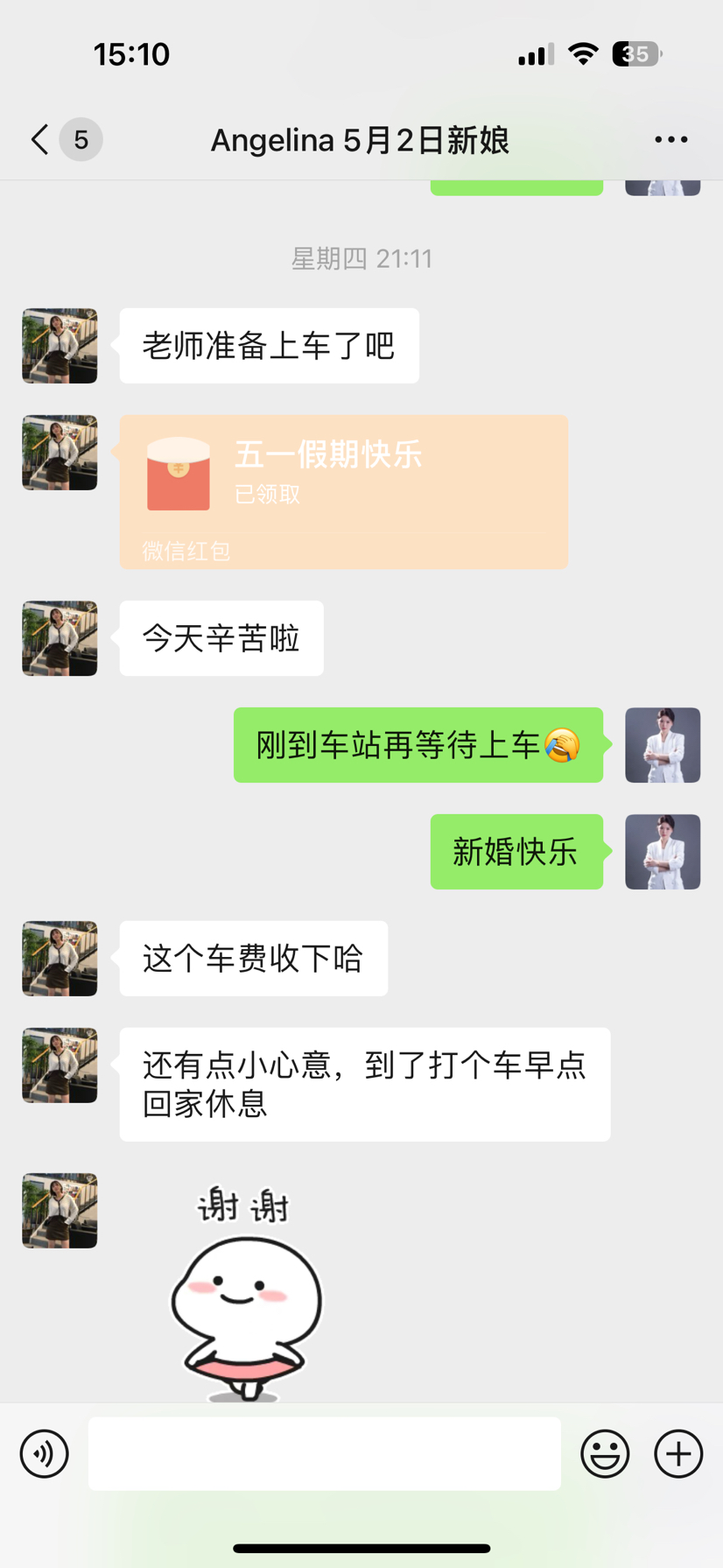Open the 五一假期快乐 red packet

click(344, 492)
